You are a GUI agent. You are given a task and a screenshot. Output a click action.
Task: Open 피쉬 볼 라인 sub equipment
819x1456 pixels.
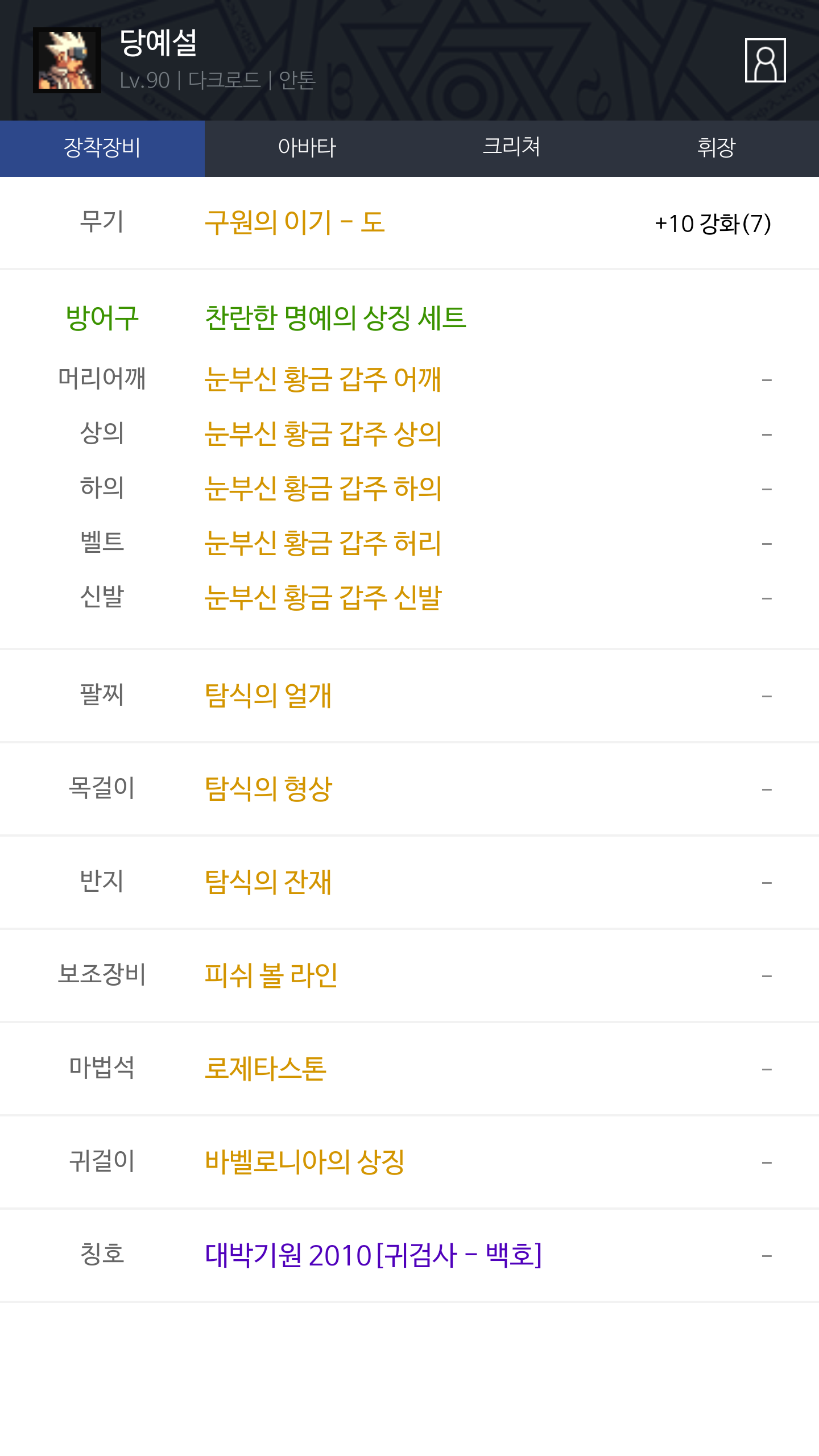tap(271, 975)
